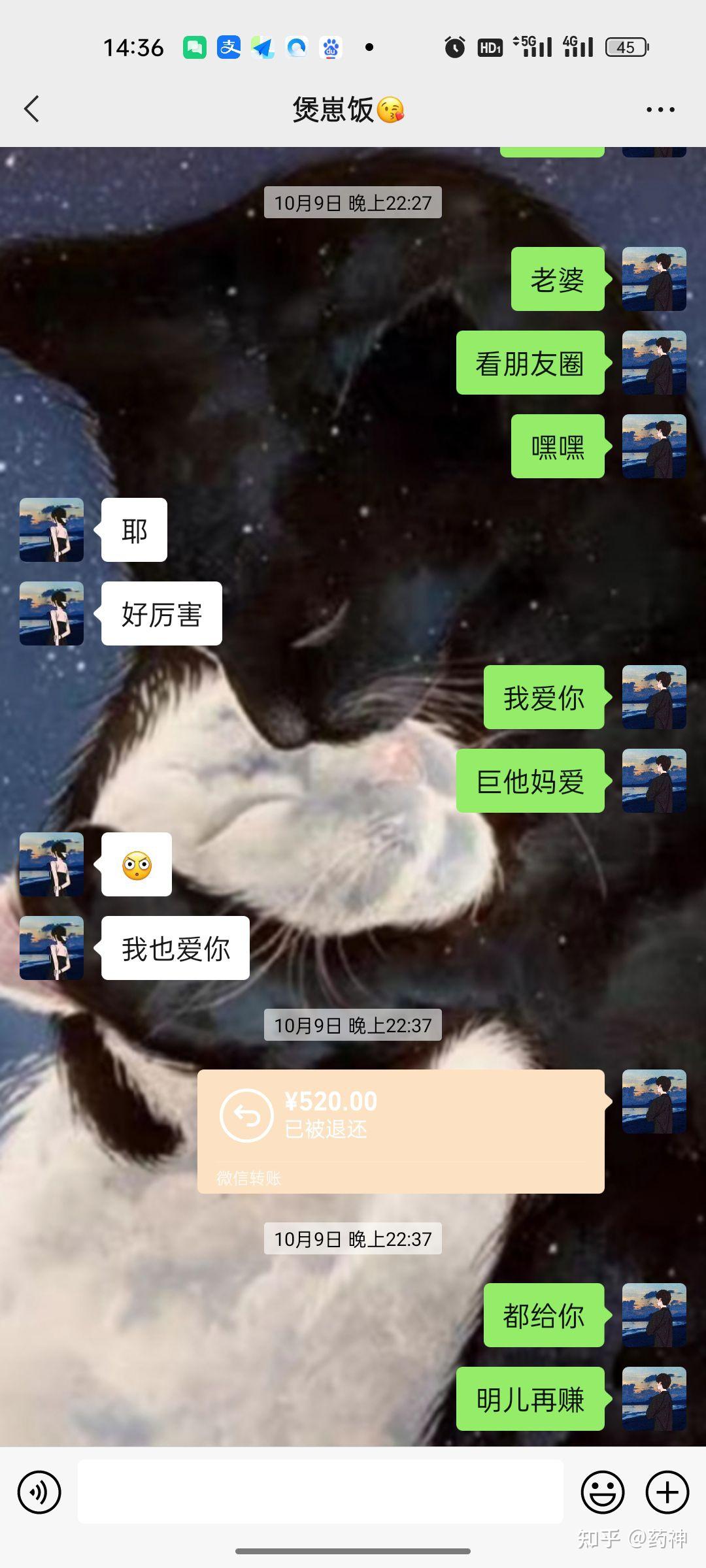Open contact avatar beside 好厉害 message
This screenshot has height=1568, width=706.
coord(52,613)
